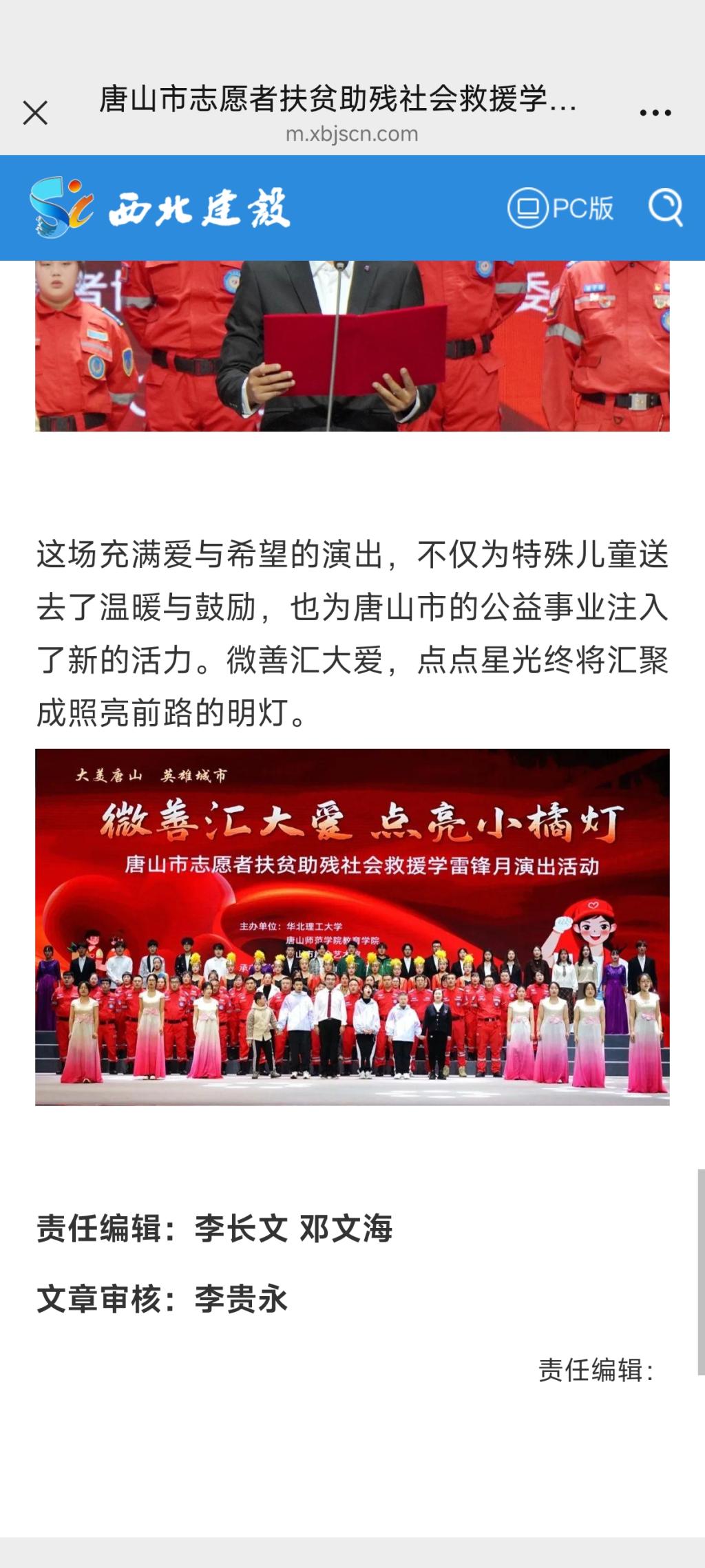Screen dimensions: 705x1568
Task: Switch to the PC版 desktop version
Action: click(x=560, y=208)
